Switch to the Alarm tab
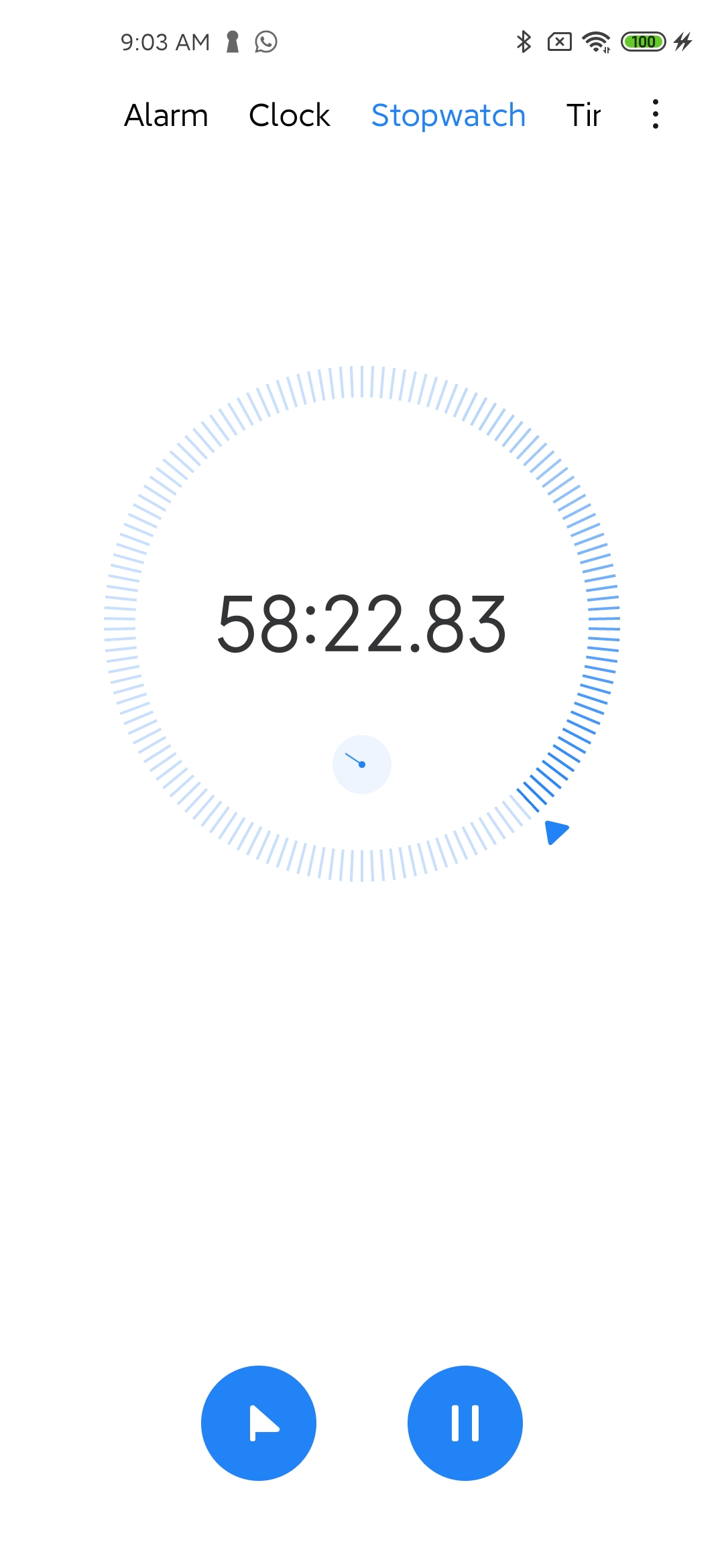The image size is (724, 1568). click(166, 115)
